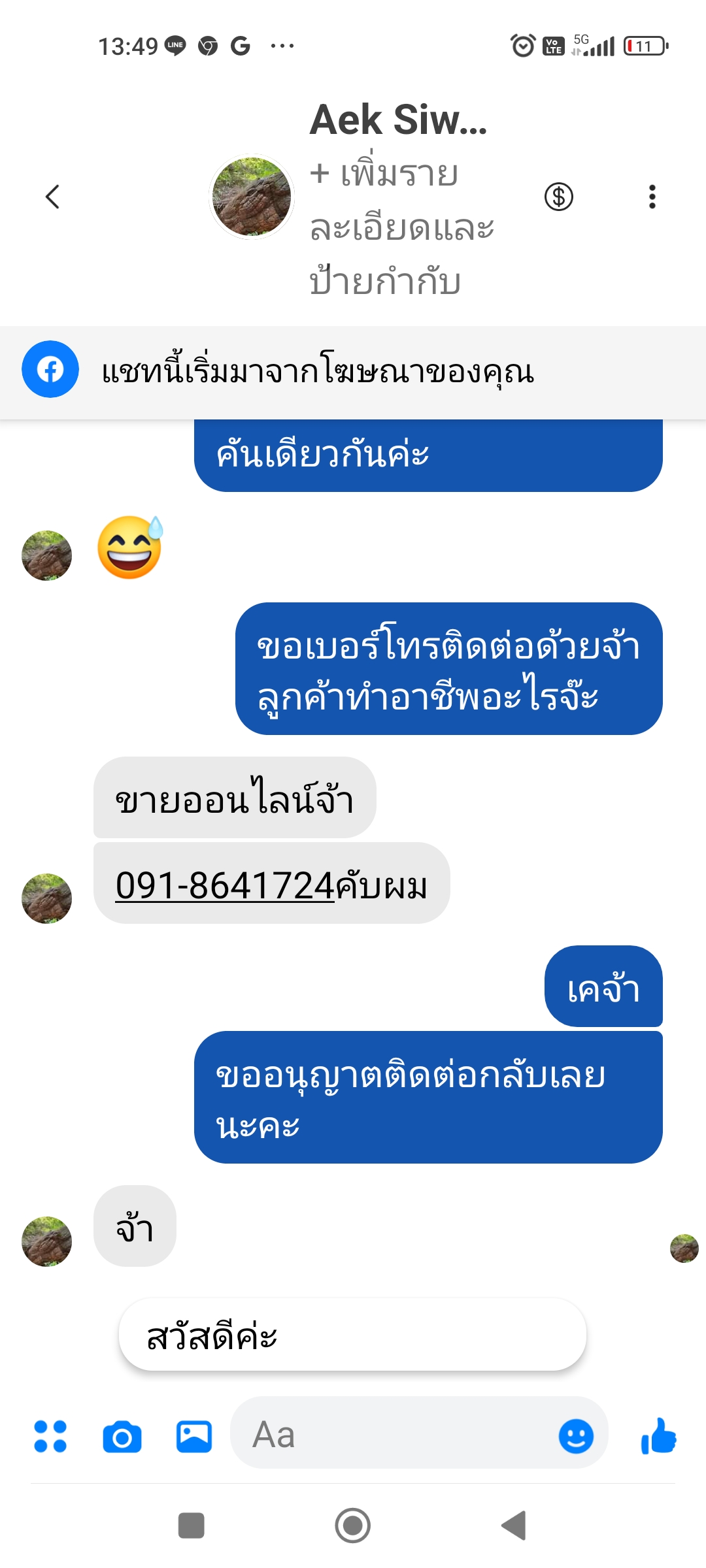Viewport: 706px width, 1568px height.
Task: Send the suggested reply สวัสดีค่ะ
Action: coord(352,1336)
